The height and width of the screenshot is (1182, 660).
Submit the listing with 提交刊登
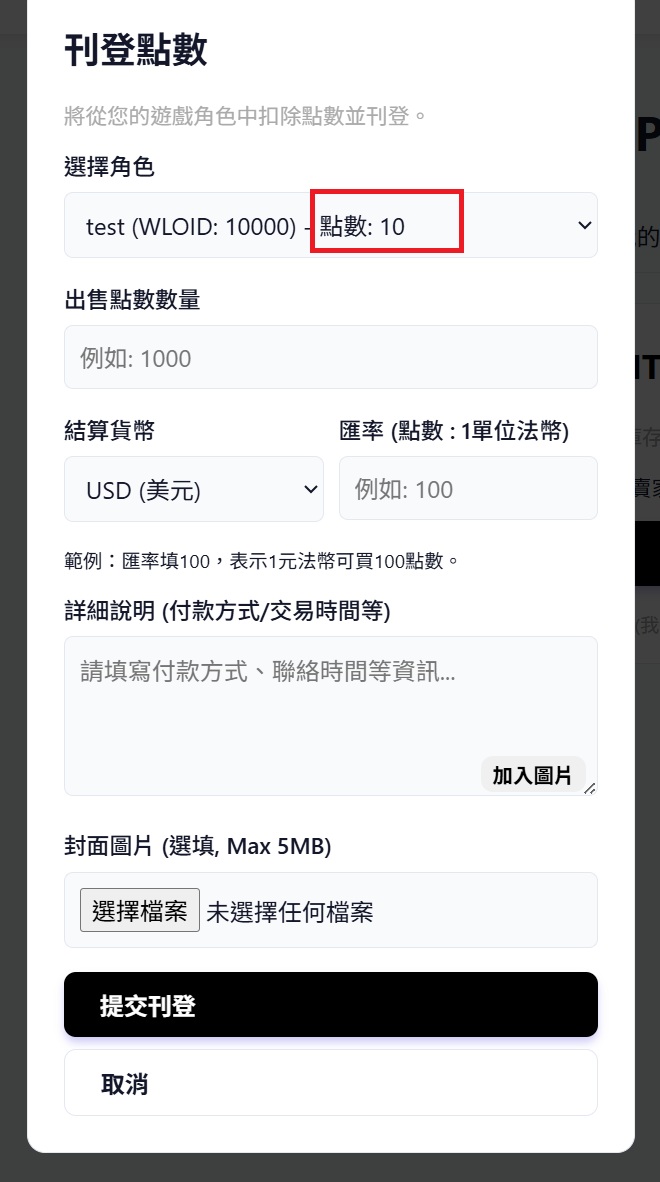pos(330,1005)
